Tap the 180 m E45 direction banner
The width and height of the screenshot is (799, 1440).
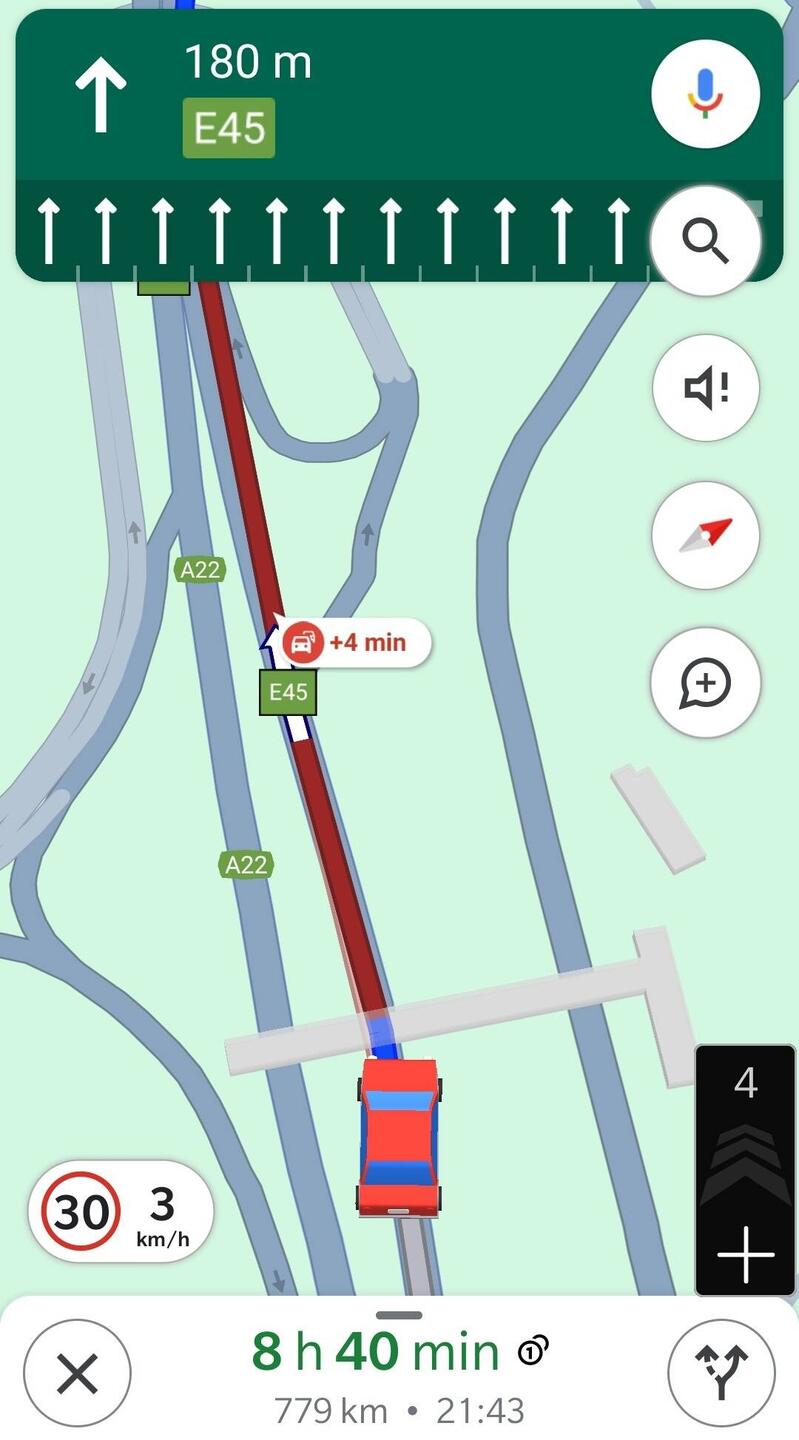coord(330,96)
